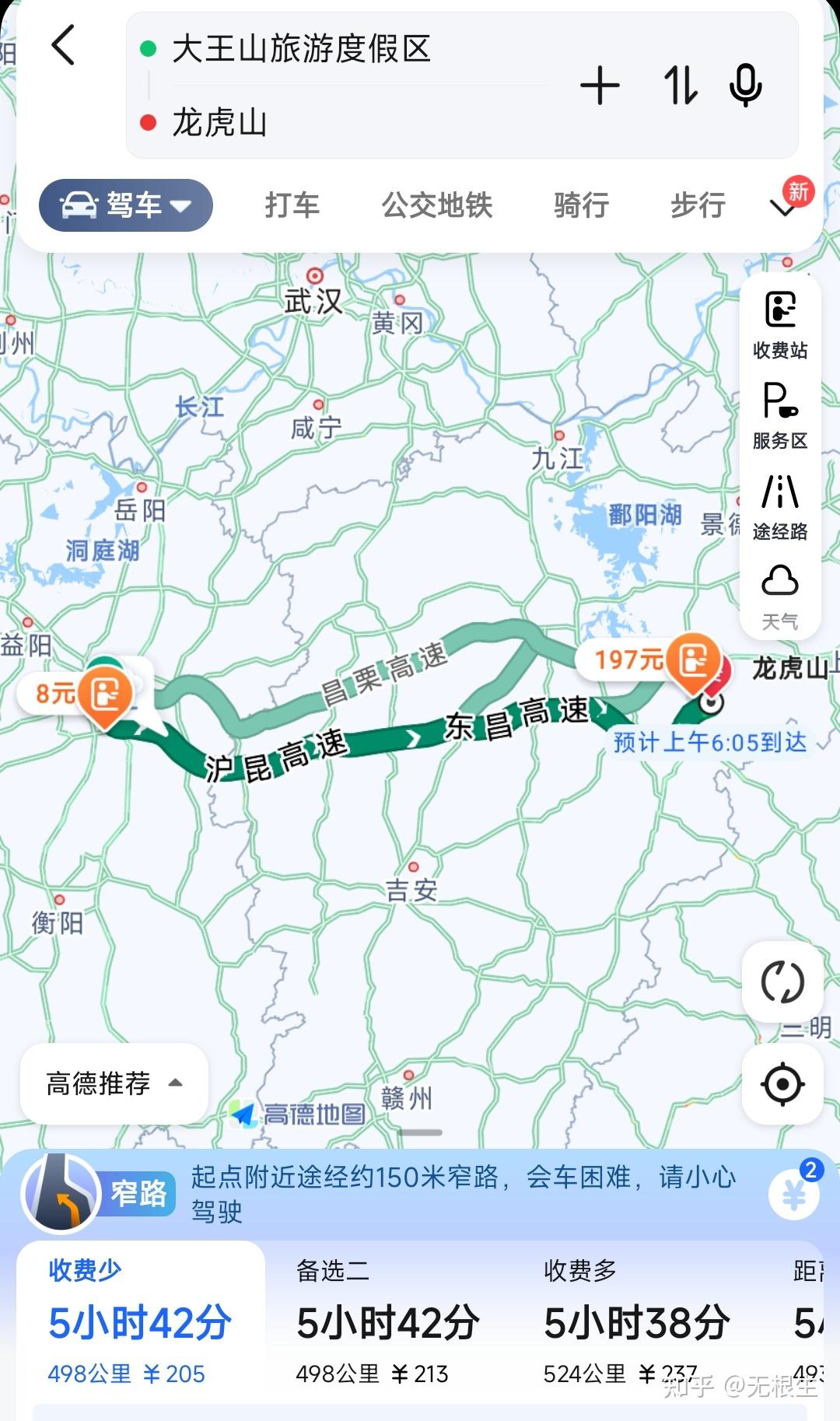This screenshot has width=840, height=1421.
Task: Switch to the 公交地铁 tab
Action: tap(437, 205)
